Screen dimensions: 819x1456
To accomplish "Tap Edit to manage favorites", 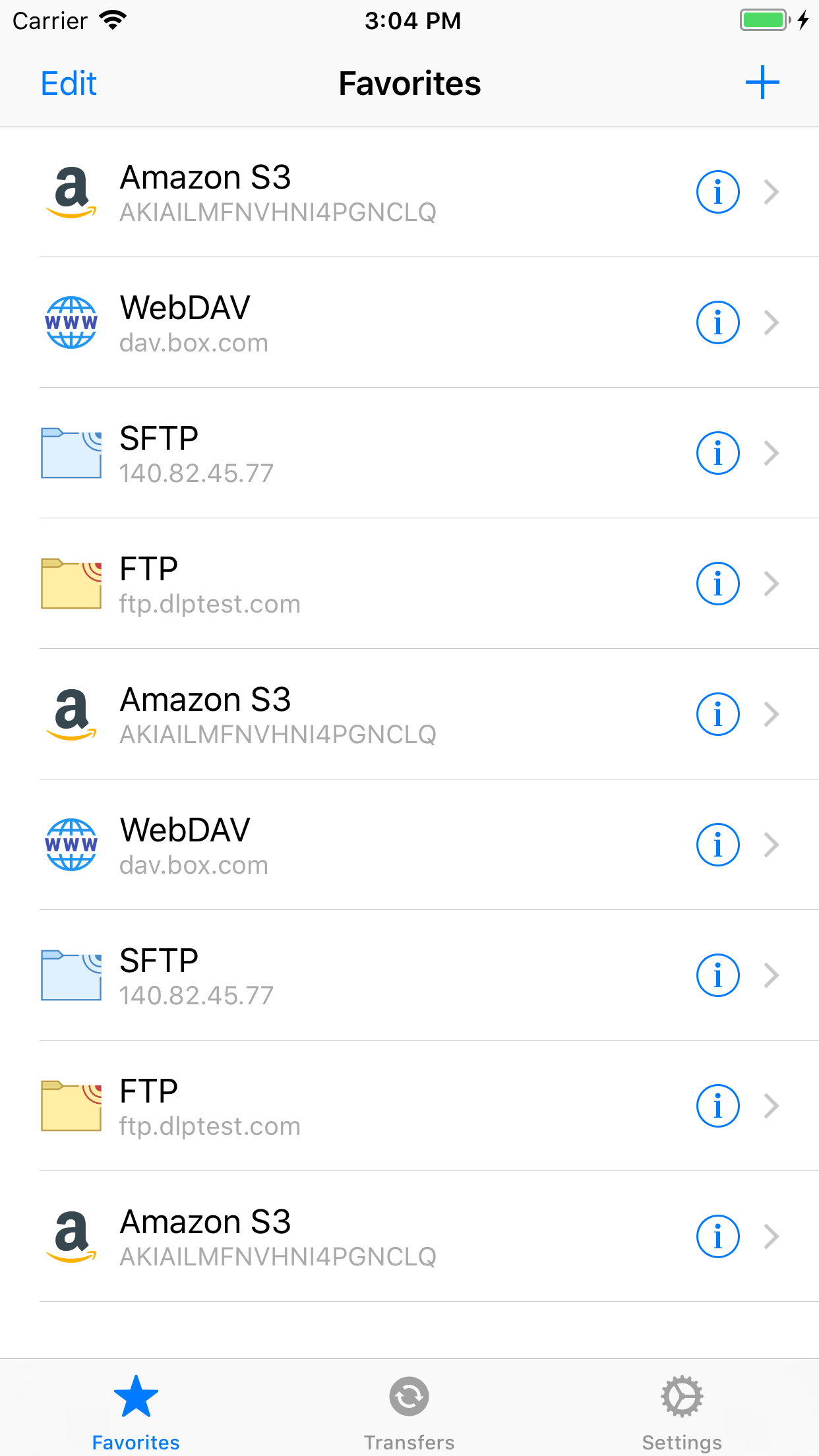I will tap(68, 83).
